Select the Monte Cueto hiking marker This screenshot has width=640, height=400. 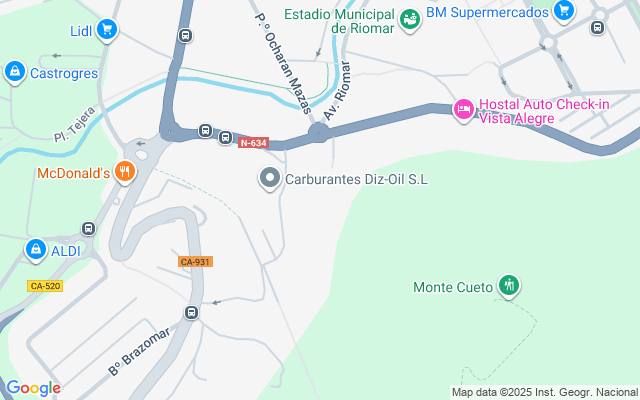click(509, 285)
